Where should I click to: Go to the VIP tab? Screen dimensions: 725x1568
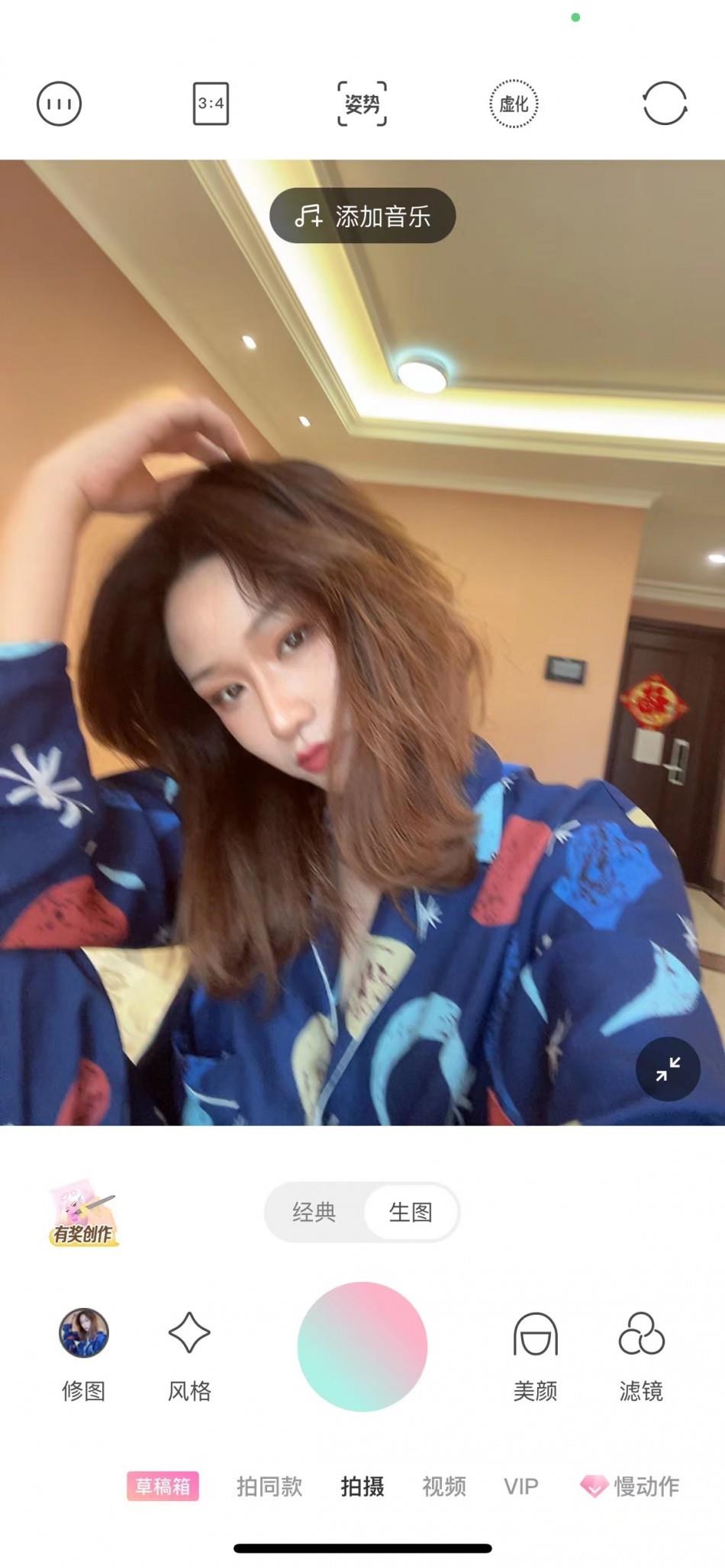(x=521, y=1486)
